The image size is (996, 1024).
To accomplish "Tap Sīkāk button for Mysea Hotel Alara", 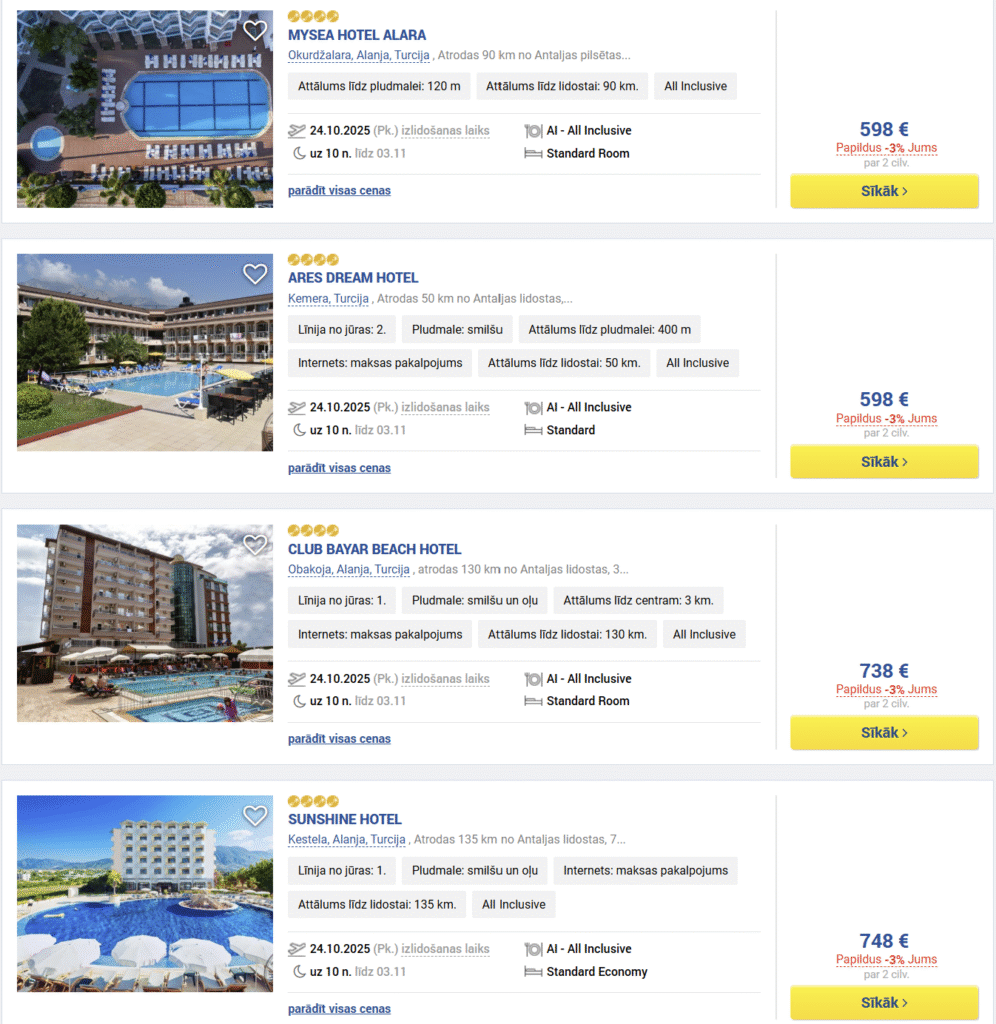I will (x=884, y=191).
